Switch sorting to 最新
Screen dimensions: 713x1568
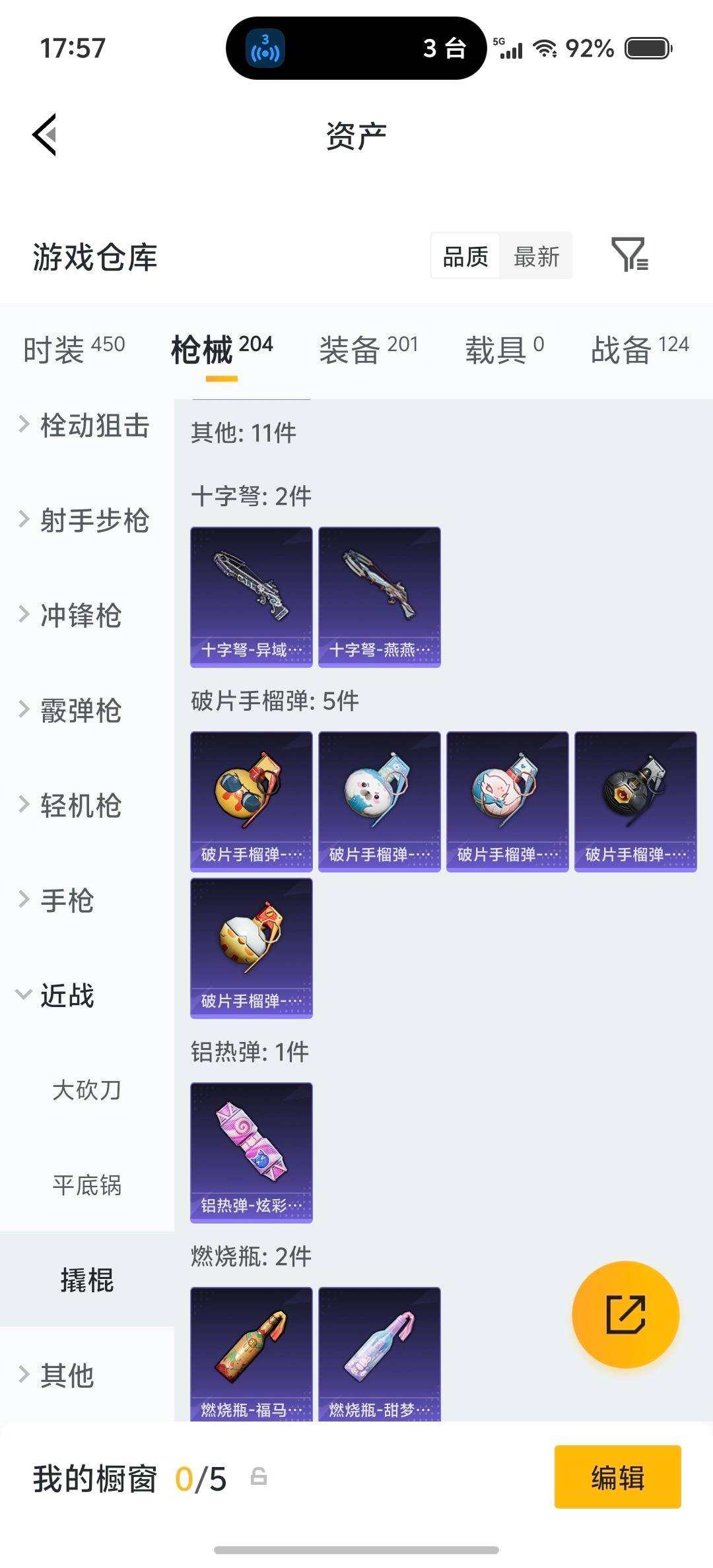point(537,256)
